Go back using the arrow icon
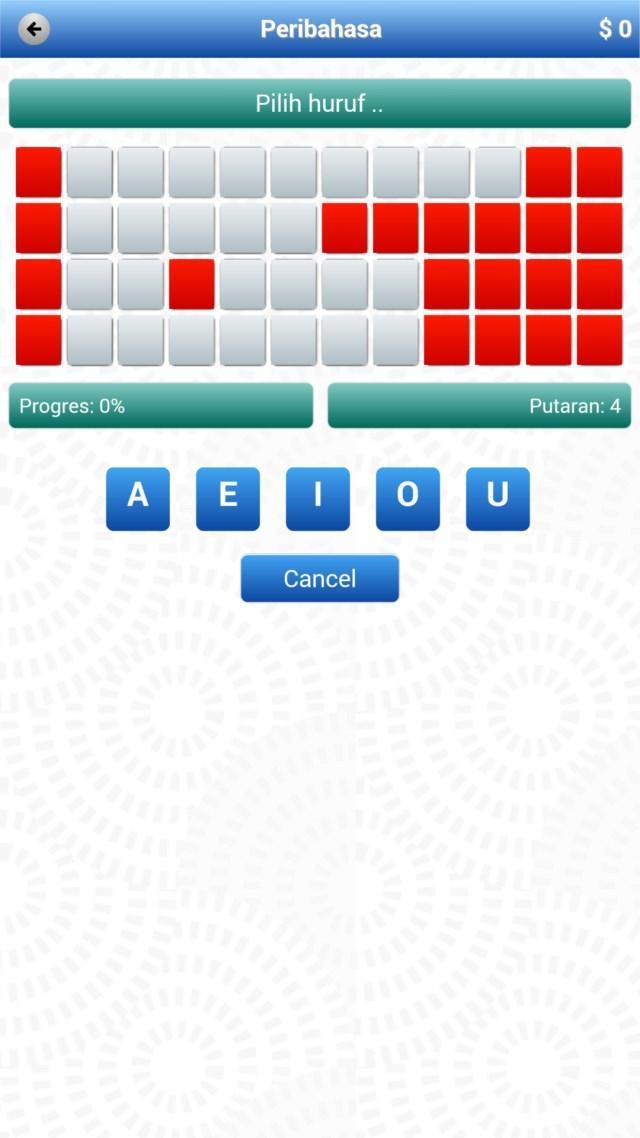The width and height of the screenshot is (640, 1138). 34,29
